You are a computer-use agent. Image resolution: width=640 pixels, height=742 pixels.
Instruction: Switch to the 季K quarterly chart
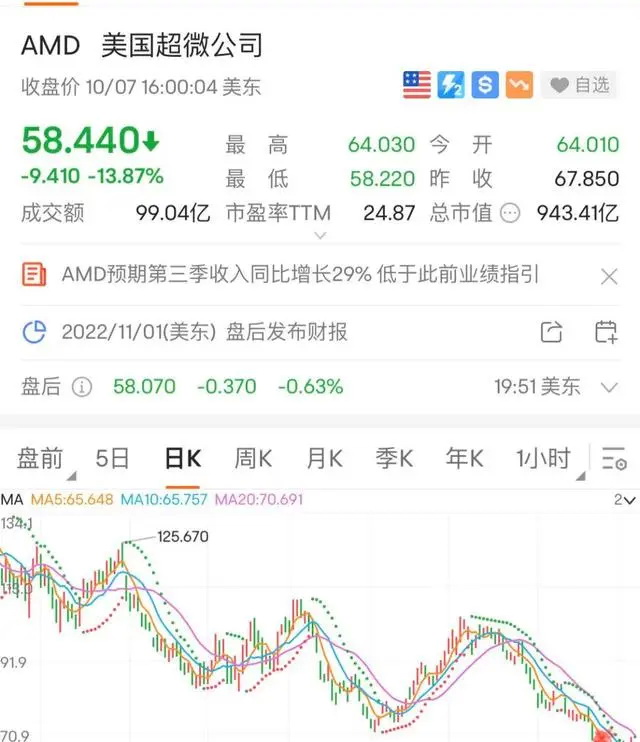tap(394, 459)
